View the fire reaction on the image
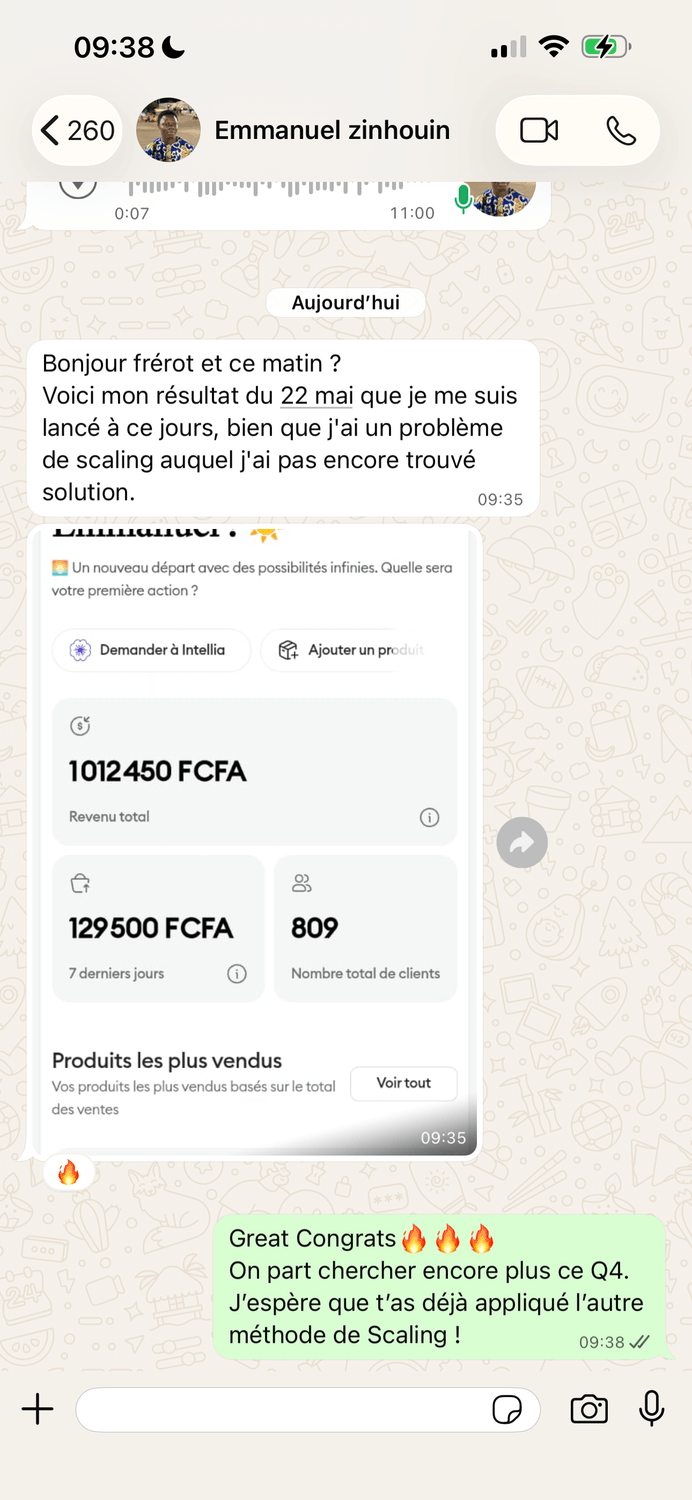The height and width of the screenshot is (1500, 692). tap(69, 1172)
